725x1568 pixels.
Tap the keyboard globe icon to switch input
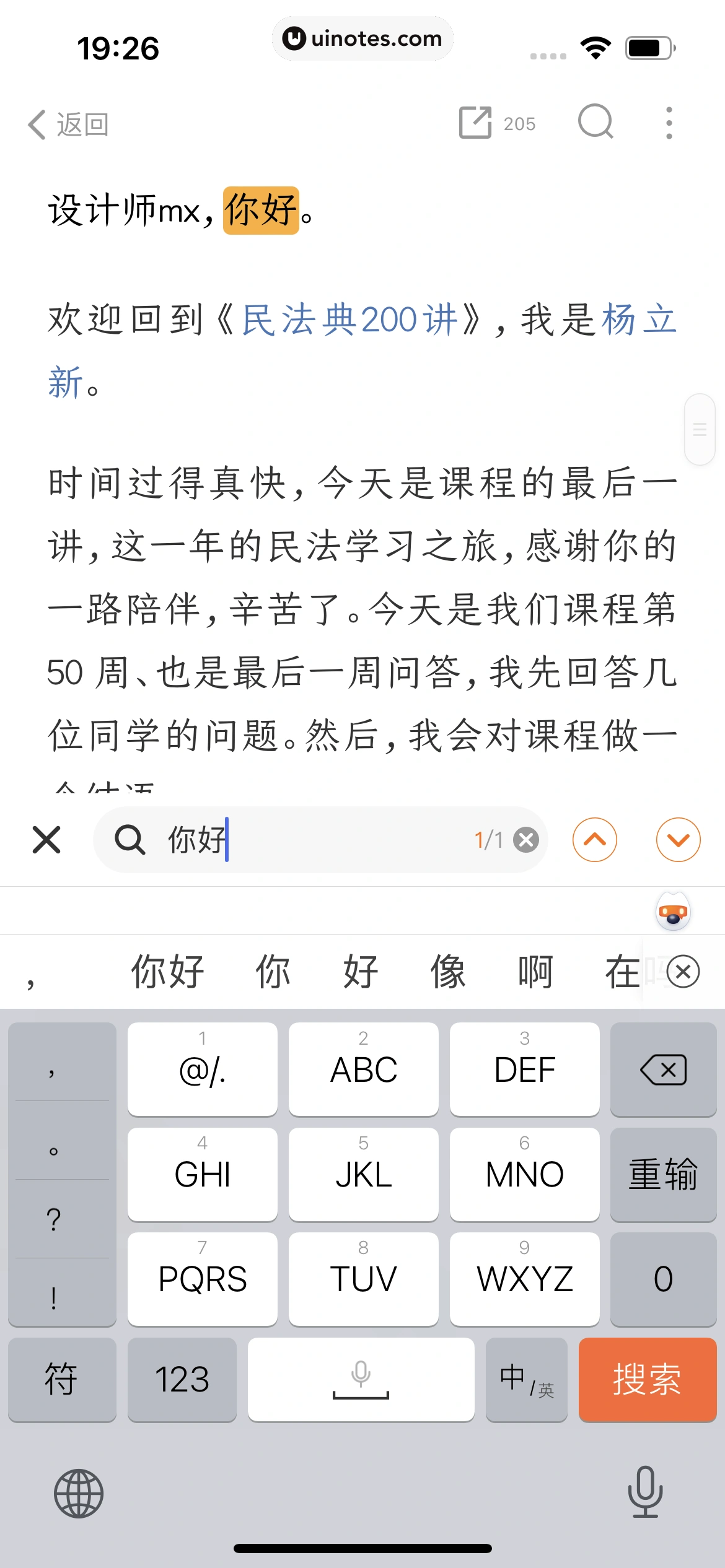[x=79, y=1493]
